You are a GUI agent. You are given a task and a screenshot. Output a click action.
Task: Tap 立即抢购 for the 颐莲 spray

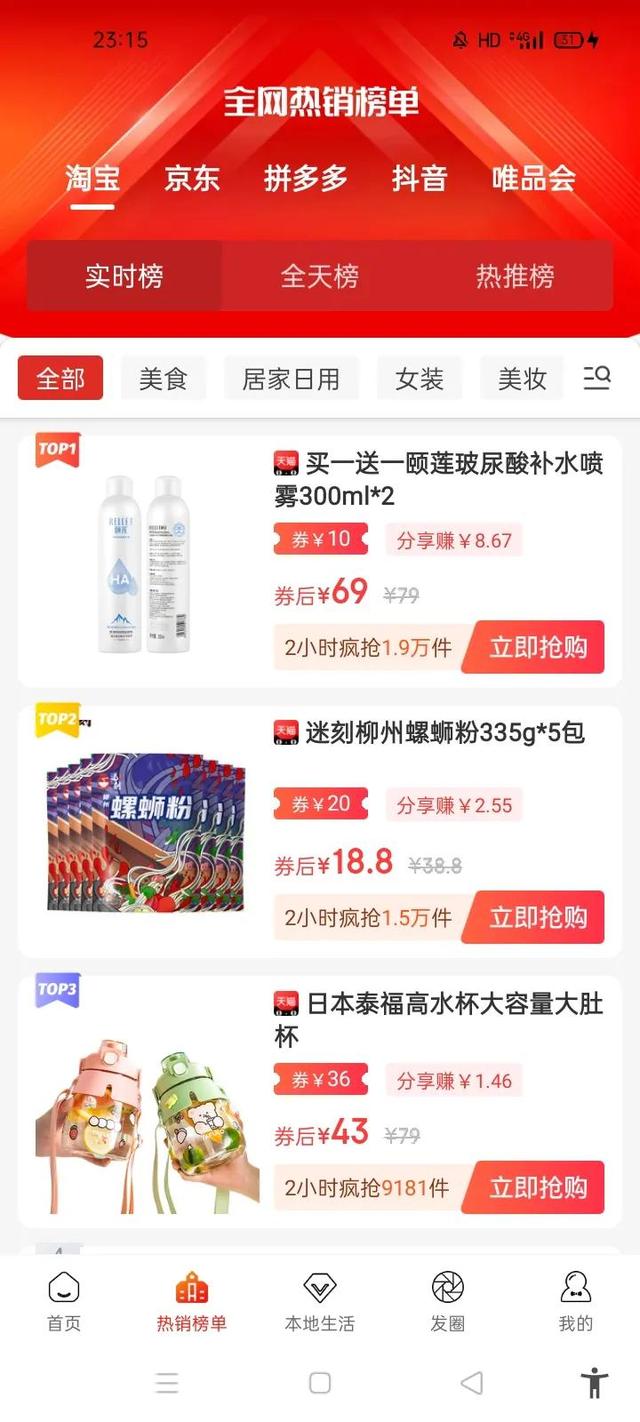click(537, 647)
